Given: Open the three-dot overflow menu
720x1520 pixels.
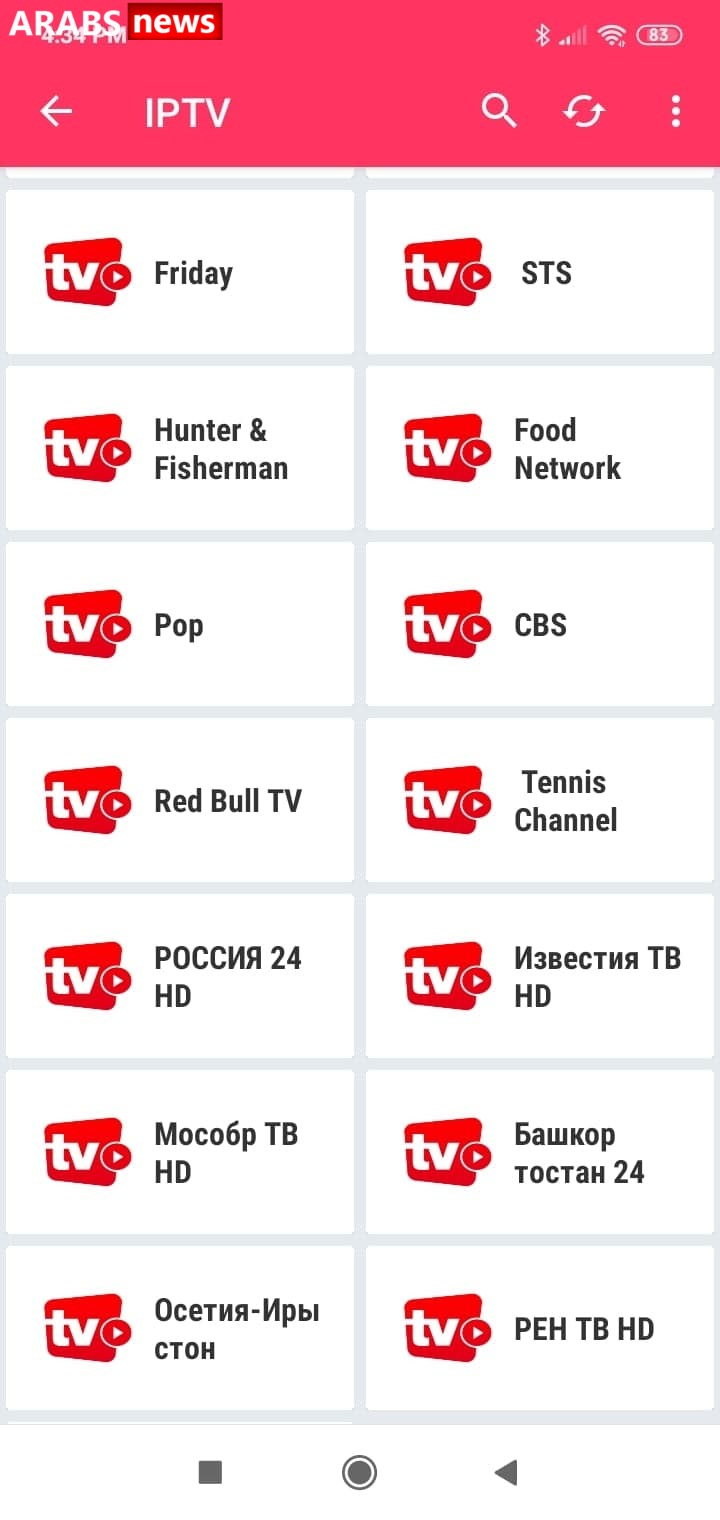Looking at the screenshot, I should (676, 112).
